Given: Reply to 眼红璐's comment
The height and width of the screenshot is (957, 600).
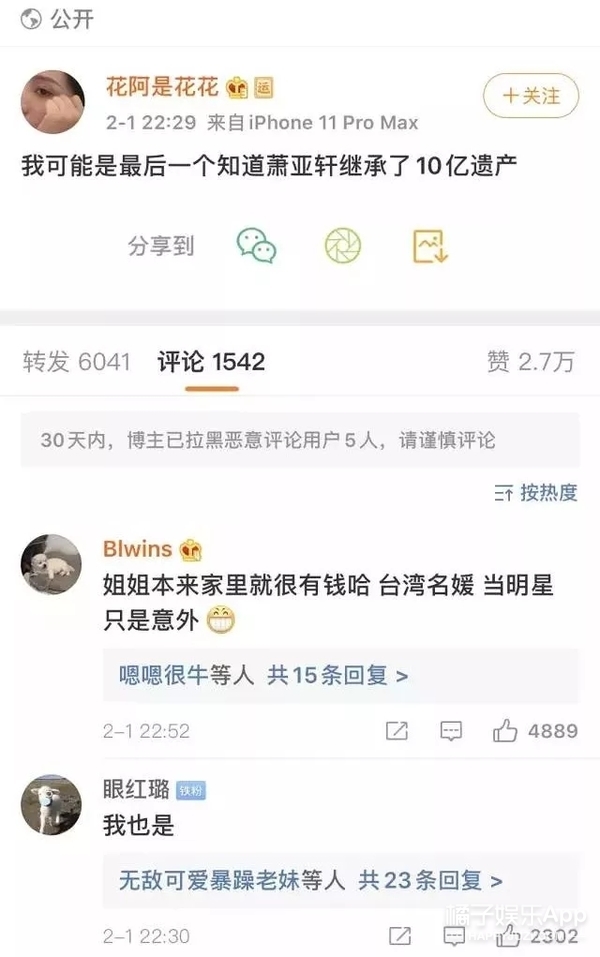Looking at the screenshot, I should [x=451, y=937].
